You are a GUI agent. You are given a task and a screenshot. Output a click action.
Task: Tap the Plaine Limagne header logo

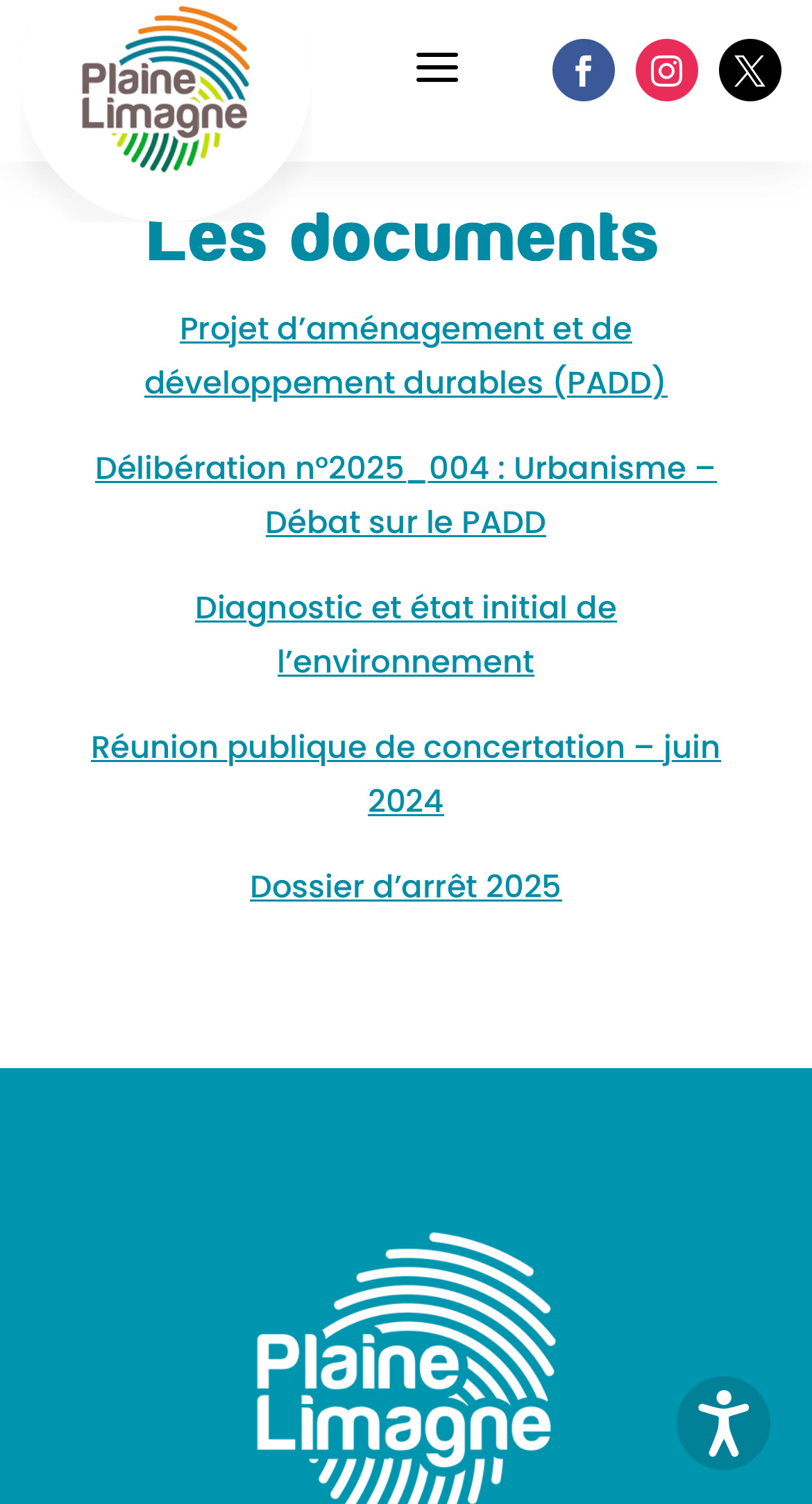point(165,89)
